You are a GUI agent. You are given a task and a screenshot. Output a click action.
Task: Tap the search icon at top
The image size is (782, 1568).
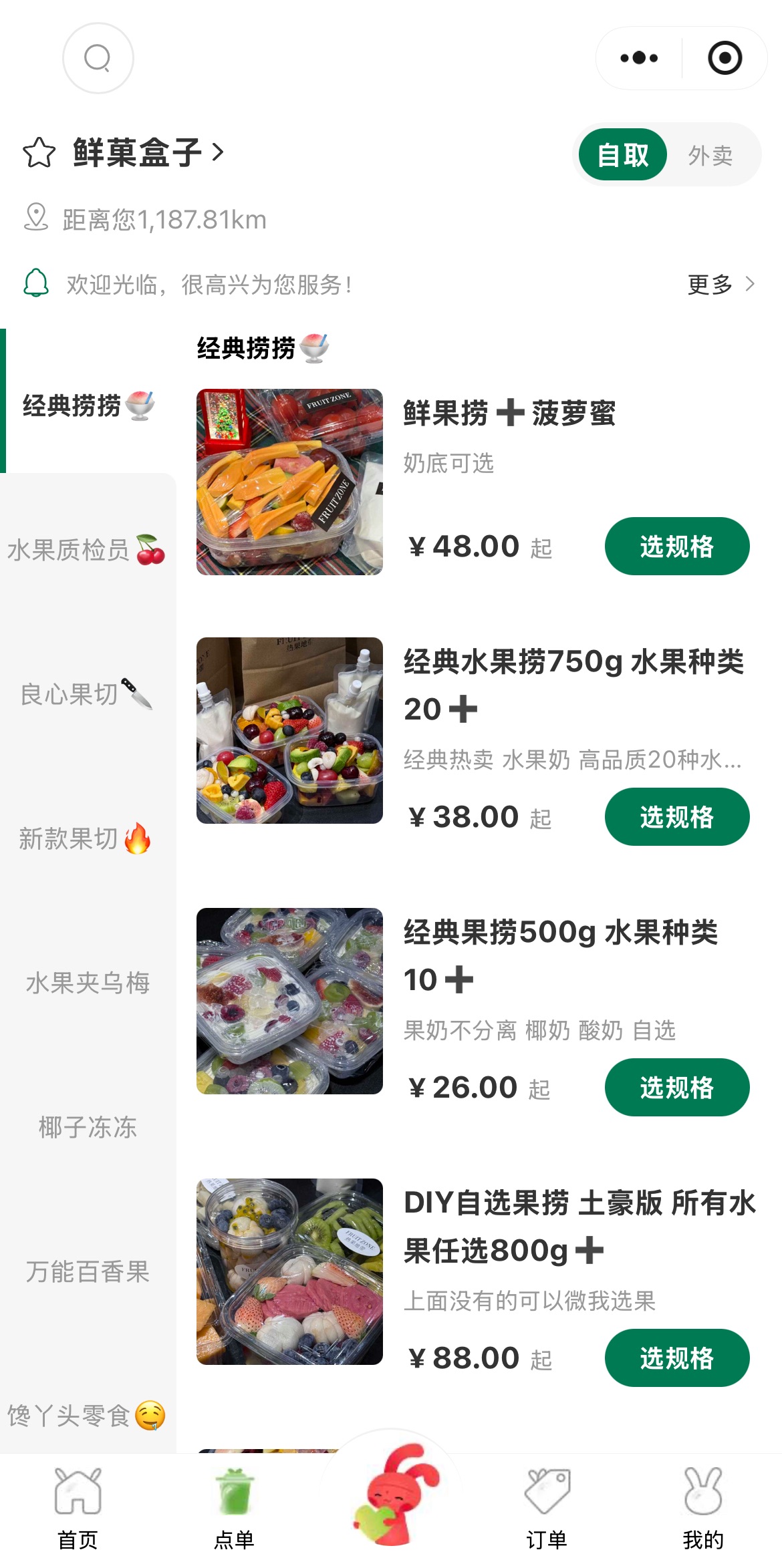click(x=98, y=58)
